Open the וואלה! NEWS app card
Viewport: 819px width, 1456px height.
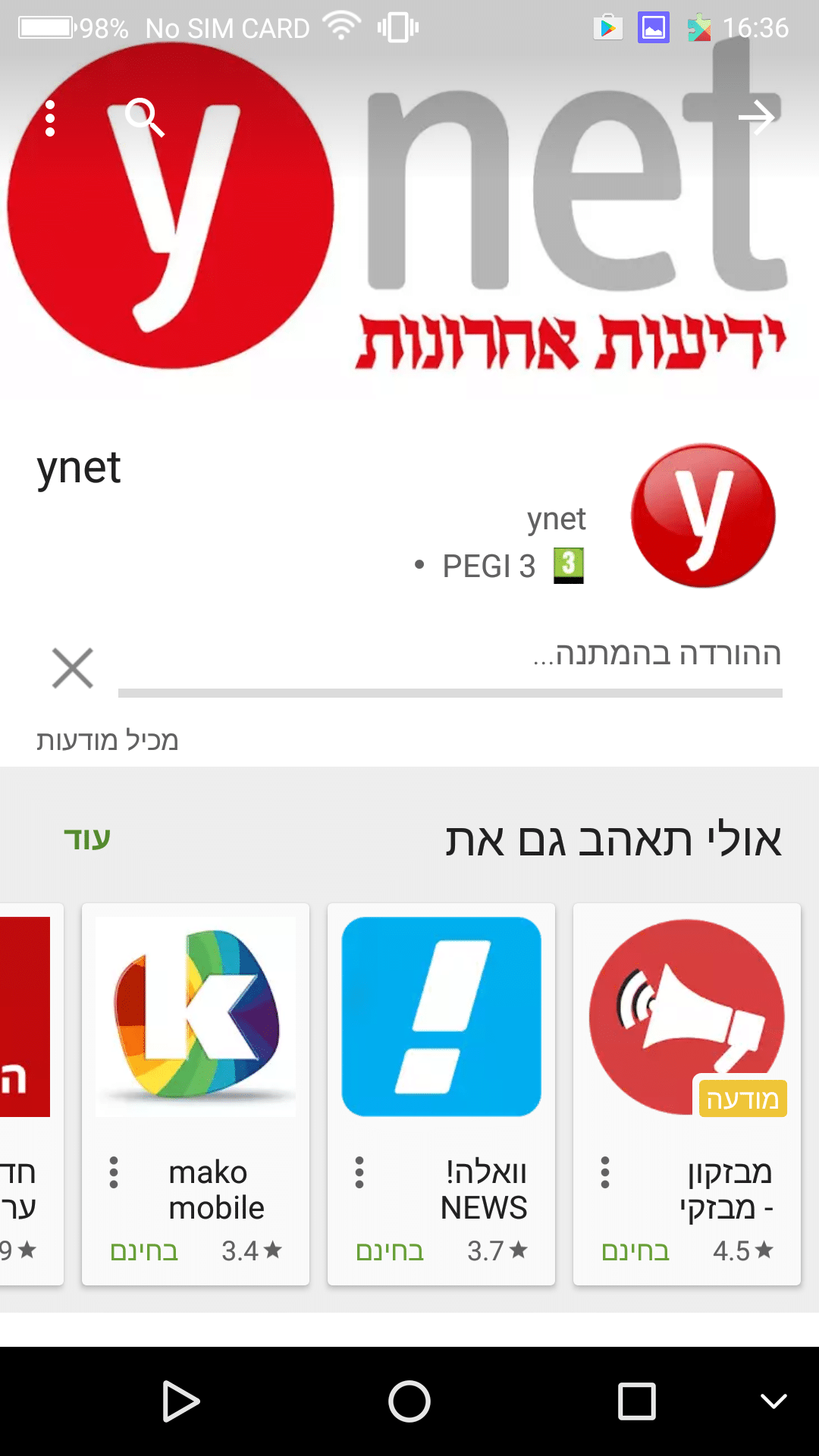point(441,1017)
